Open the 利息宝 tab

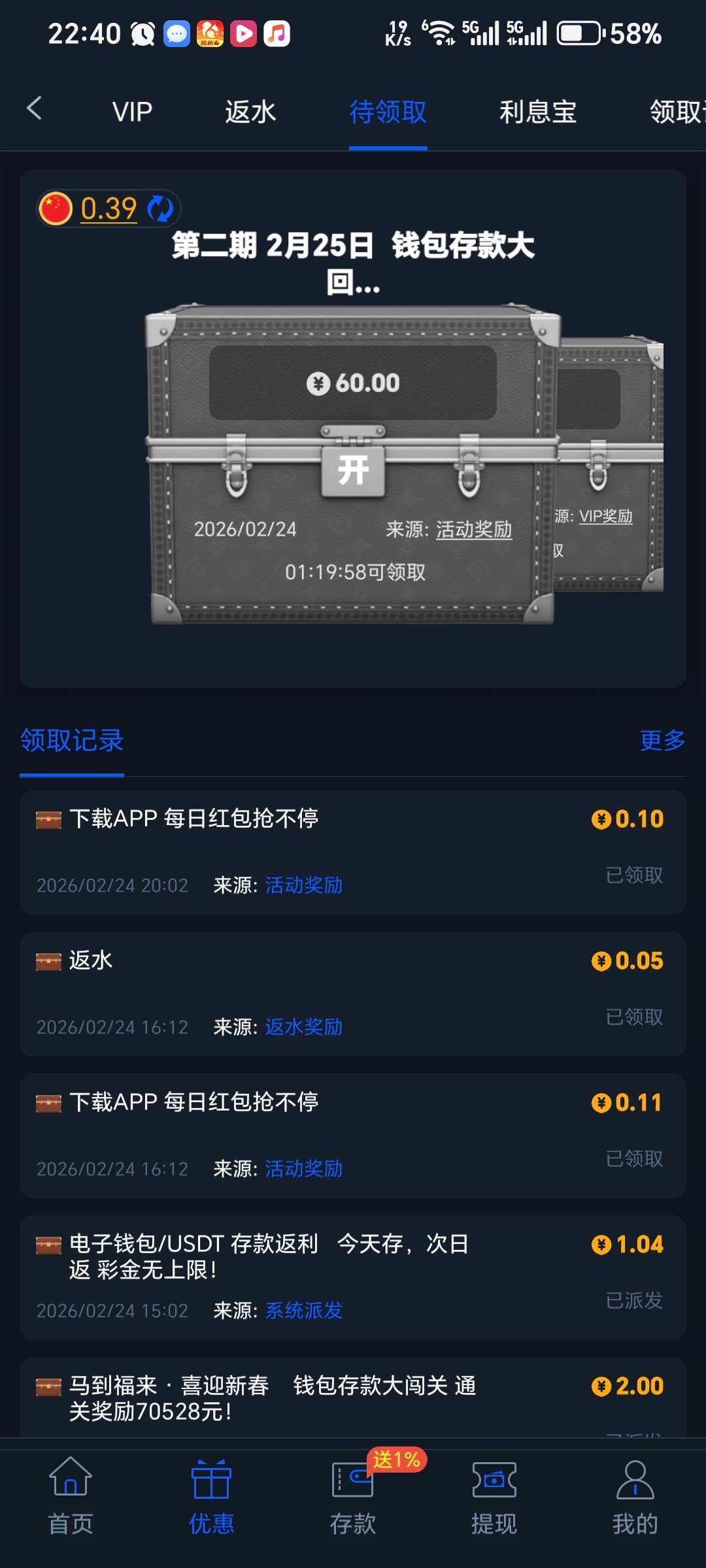click(x=537, y=112)
